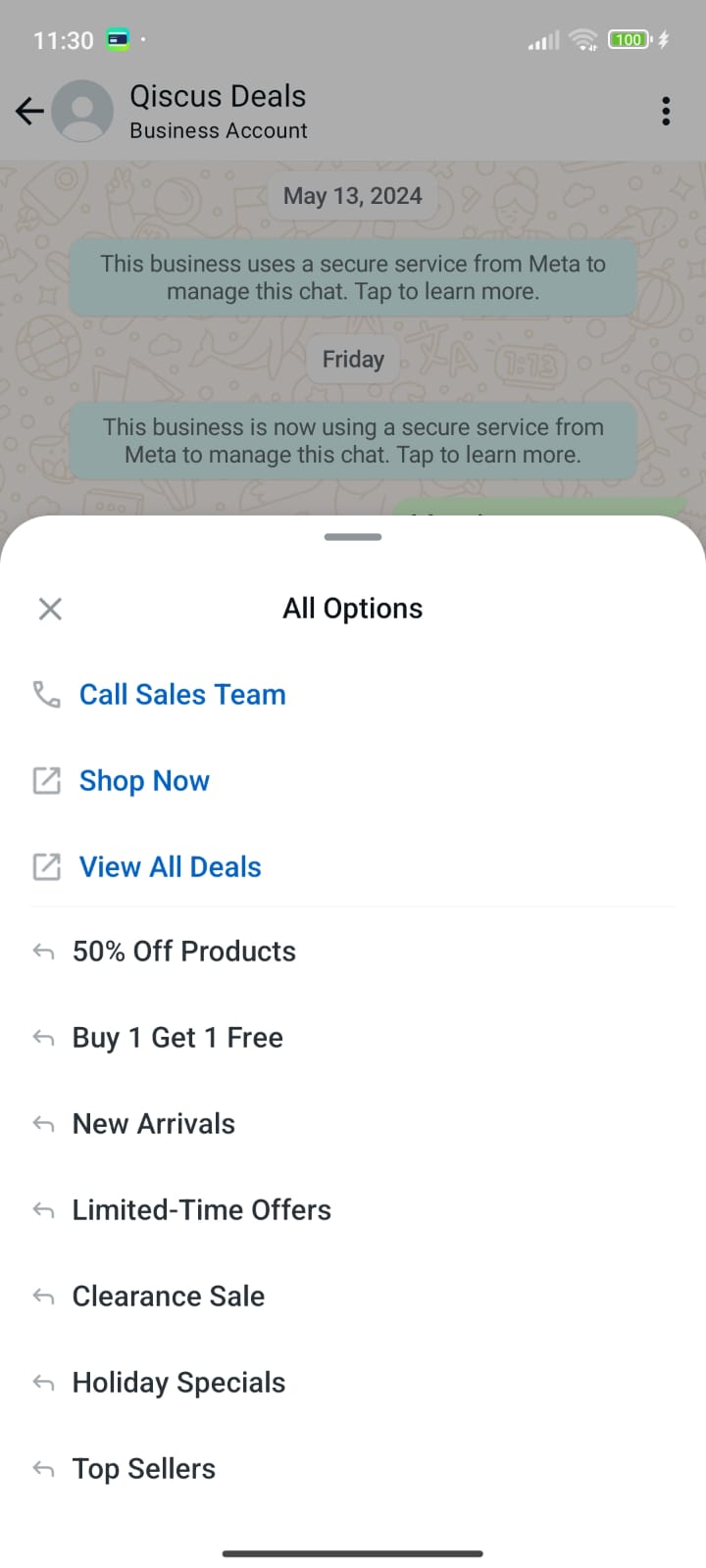Call the Sales Team
The width and height of the screenshot is (706, 1568).
click(x=353, y=695)
